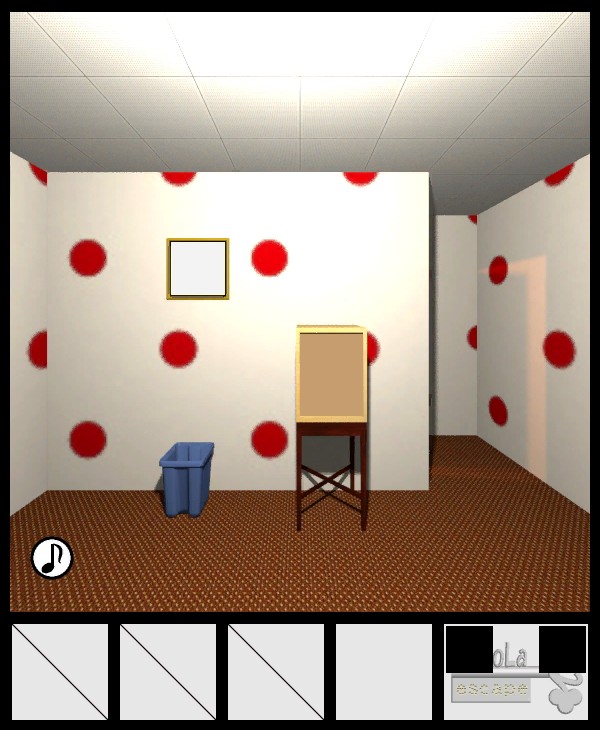The image size is (600, 730).
Task: Toggle the music note sound icon
Action: tap(52, 558)
